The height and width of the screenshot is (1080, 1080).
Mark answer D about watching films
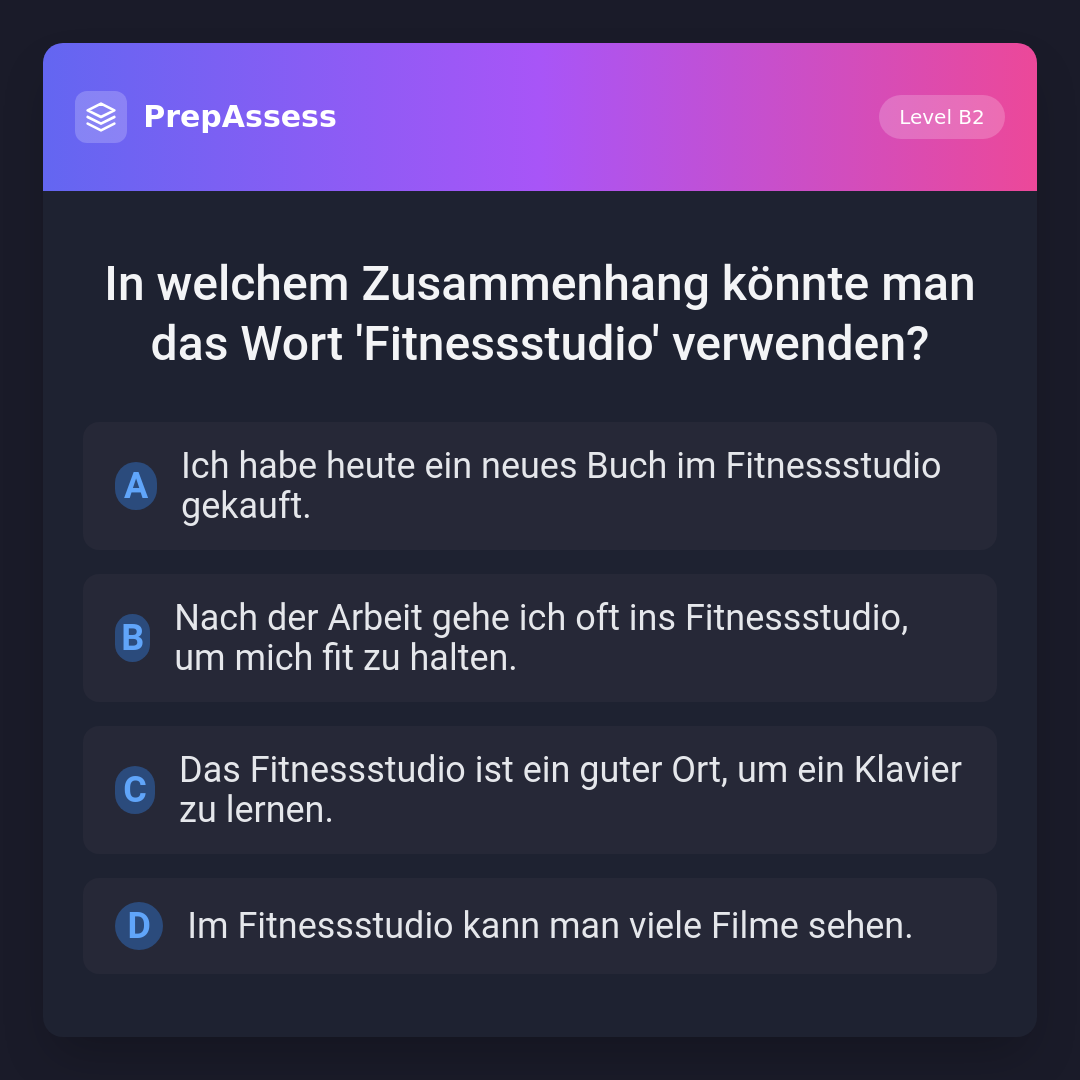pos(539,926)
